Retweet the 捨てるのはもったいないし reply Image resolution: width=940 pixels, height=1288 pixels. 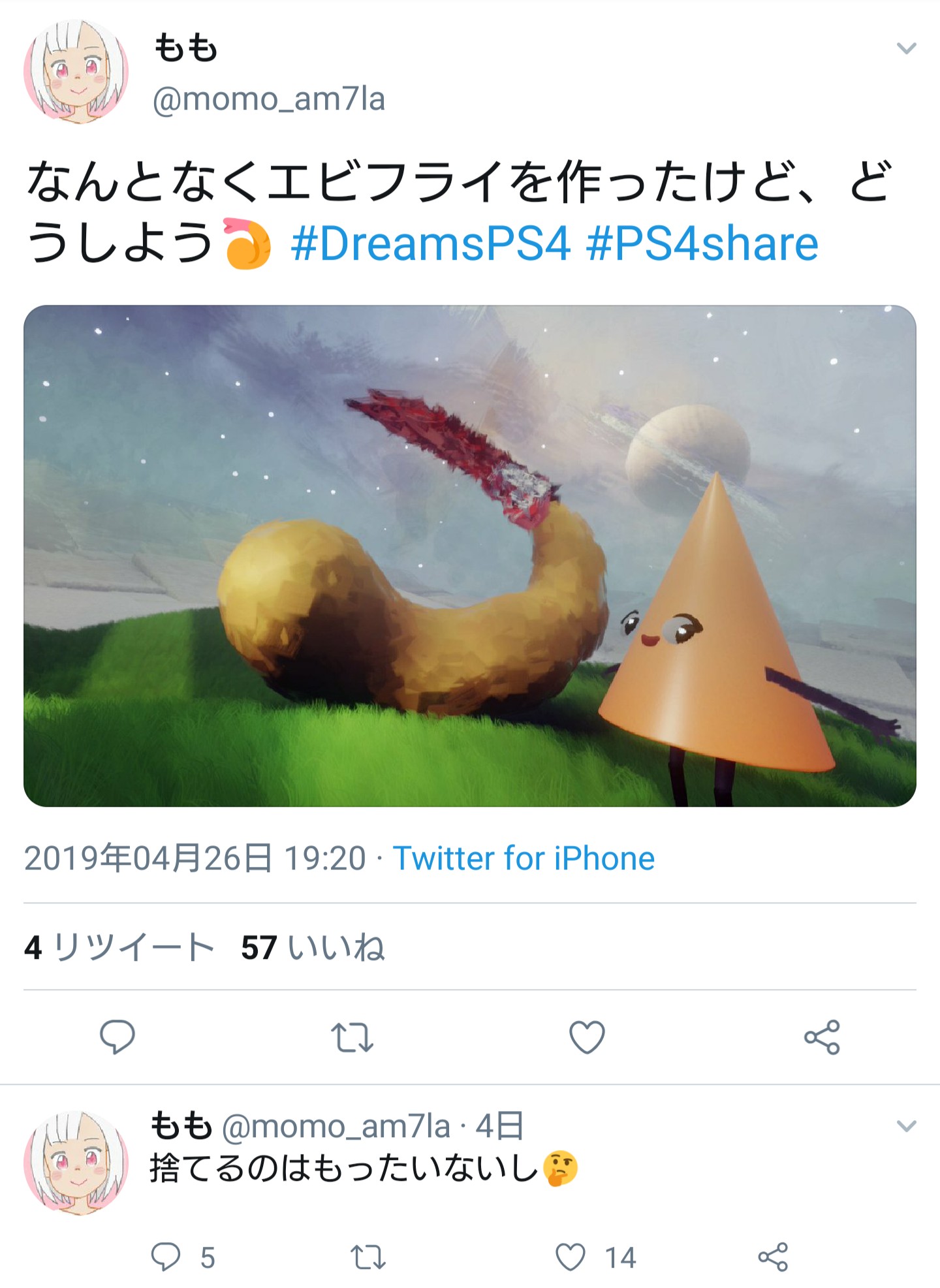tap(369, 1257)
